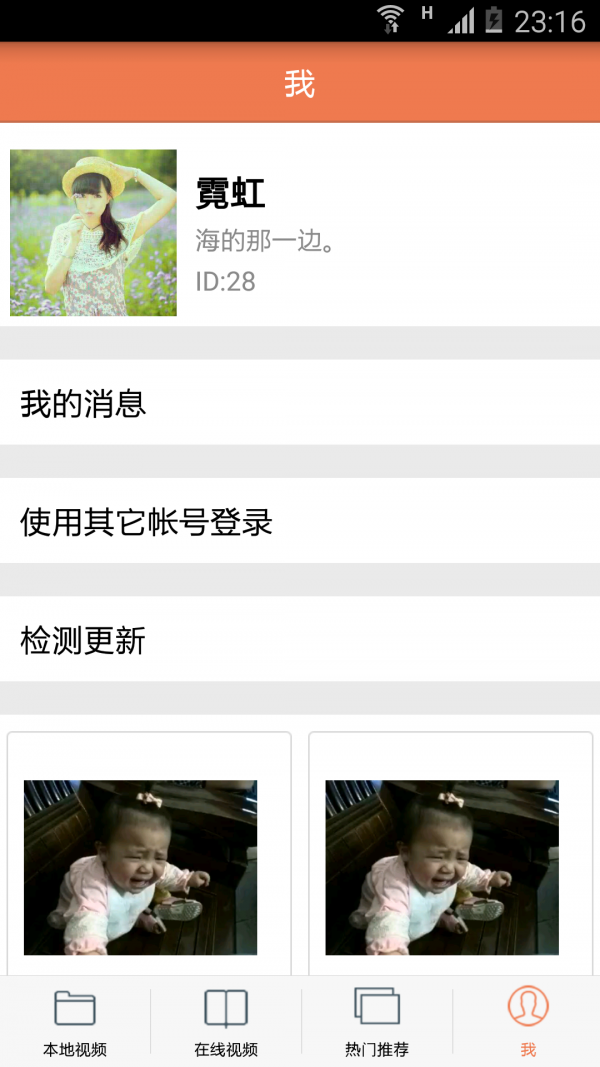Check for updates via 检测更新
This screenshot has height=1067, width=600.
click(300, 639)
